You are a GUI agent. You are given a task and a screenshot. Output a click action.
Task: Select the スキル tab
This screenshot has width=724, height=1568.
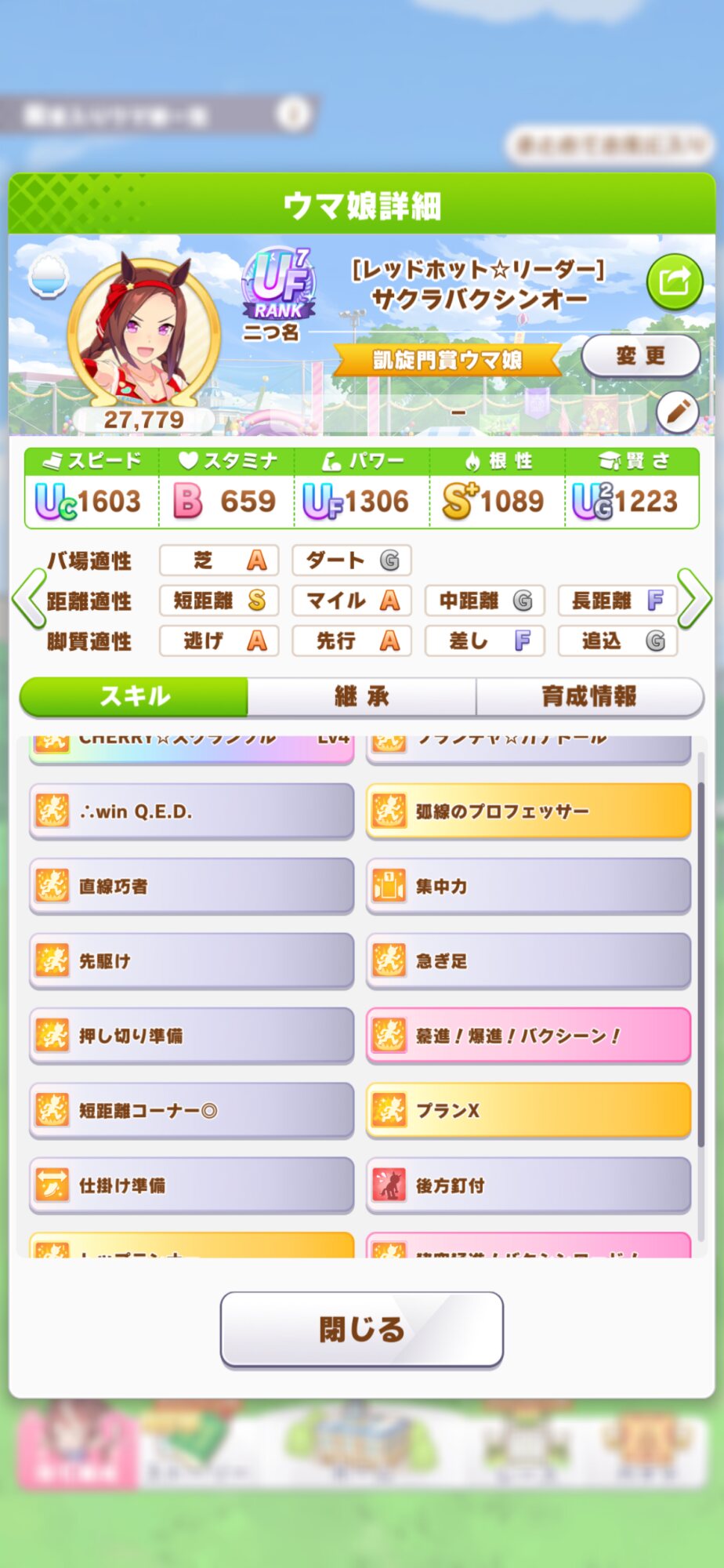[134, 696]
